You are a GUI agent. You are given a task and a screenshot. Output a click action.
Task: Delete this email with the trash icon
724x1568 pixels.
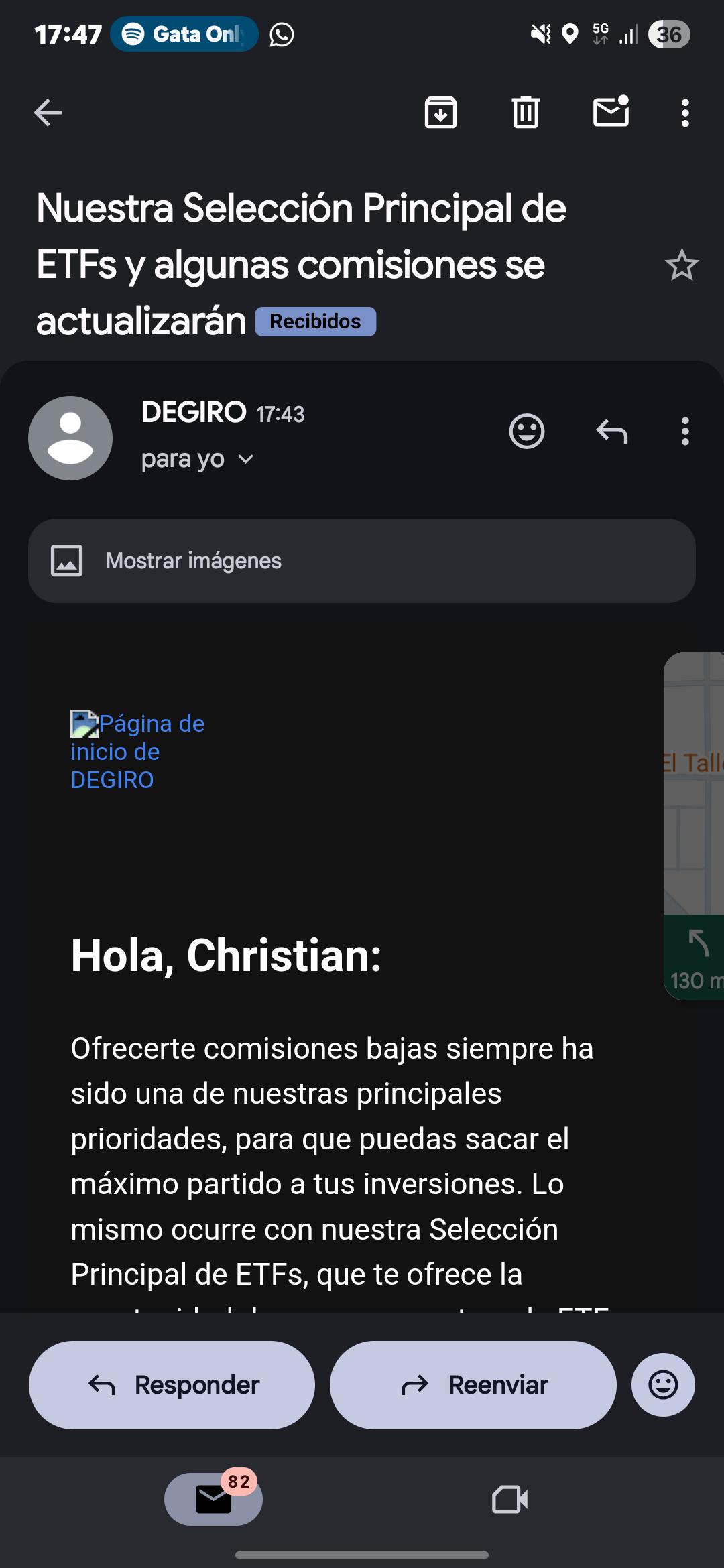(x=526, y=113)
